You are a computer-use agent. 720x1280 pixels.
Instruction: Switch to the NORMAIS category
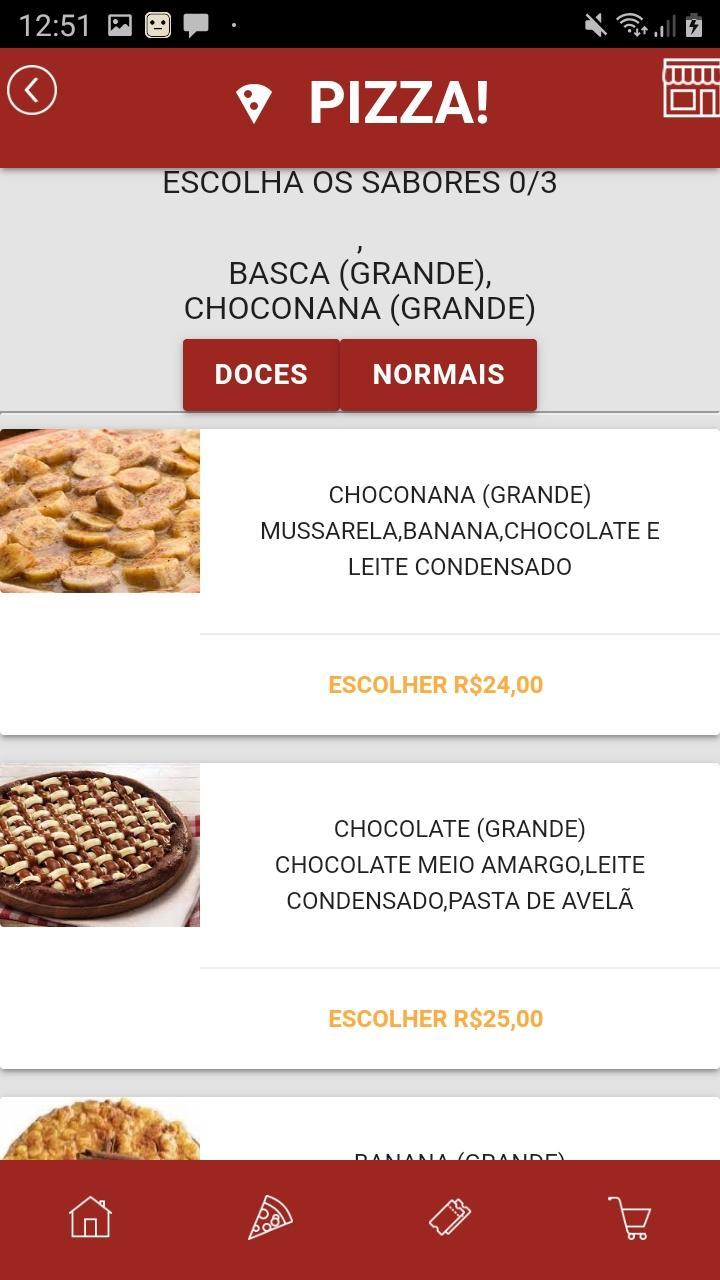point(438,375)
